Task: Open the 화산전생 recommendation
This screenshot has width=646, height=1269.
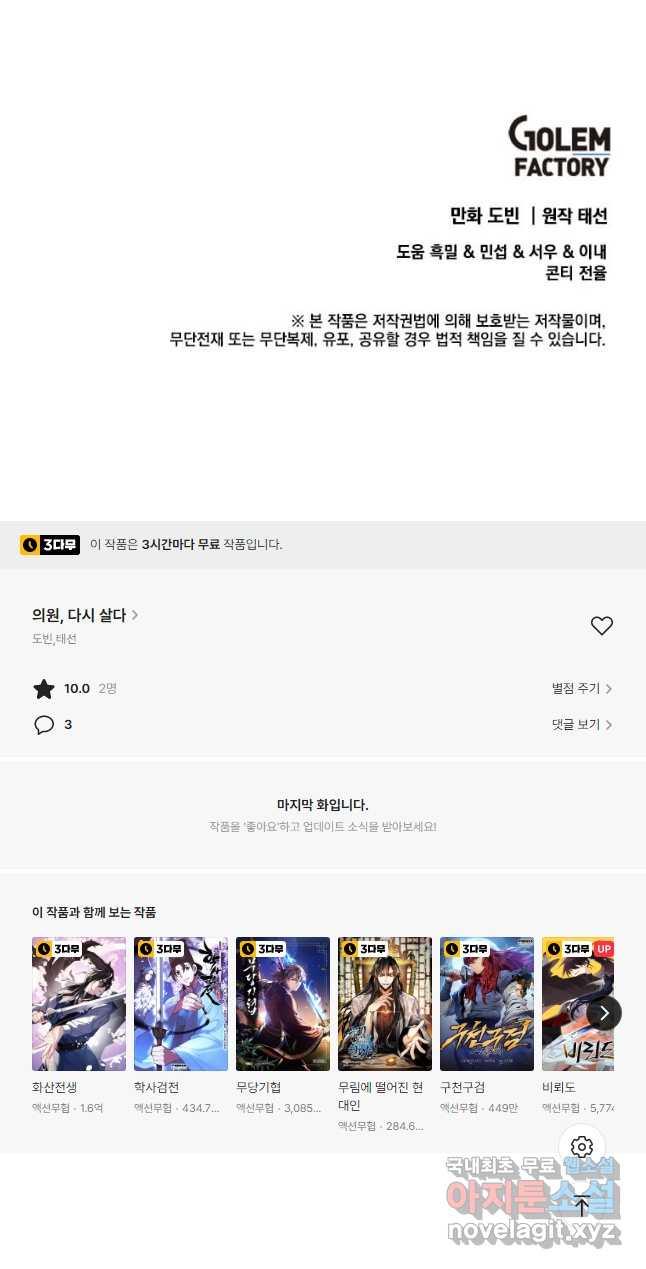Action: 79,1004
